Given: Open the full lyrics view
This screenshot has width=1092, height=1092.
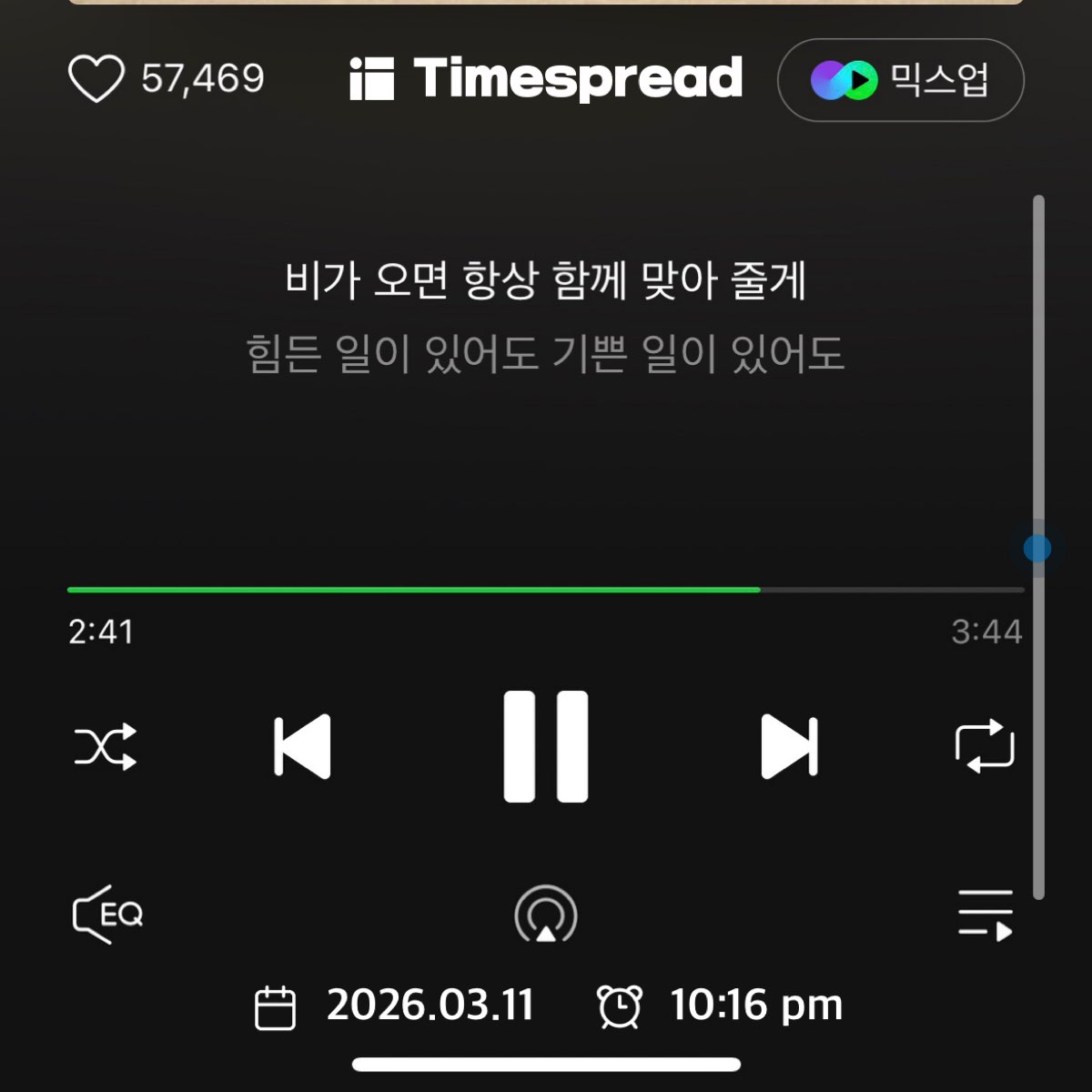Looking at the screenshot, I should point(546,317).
